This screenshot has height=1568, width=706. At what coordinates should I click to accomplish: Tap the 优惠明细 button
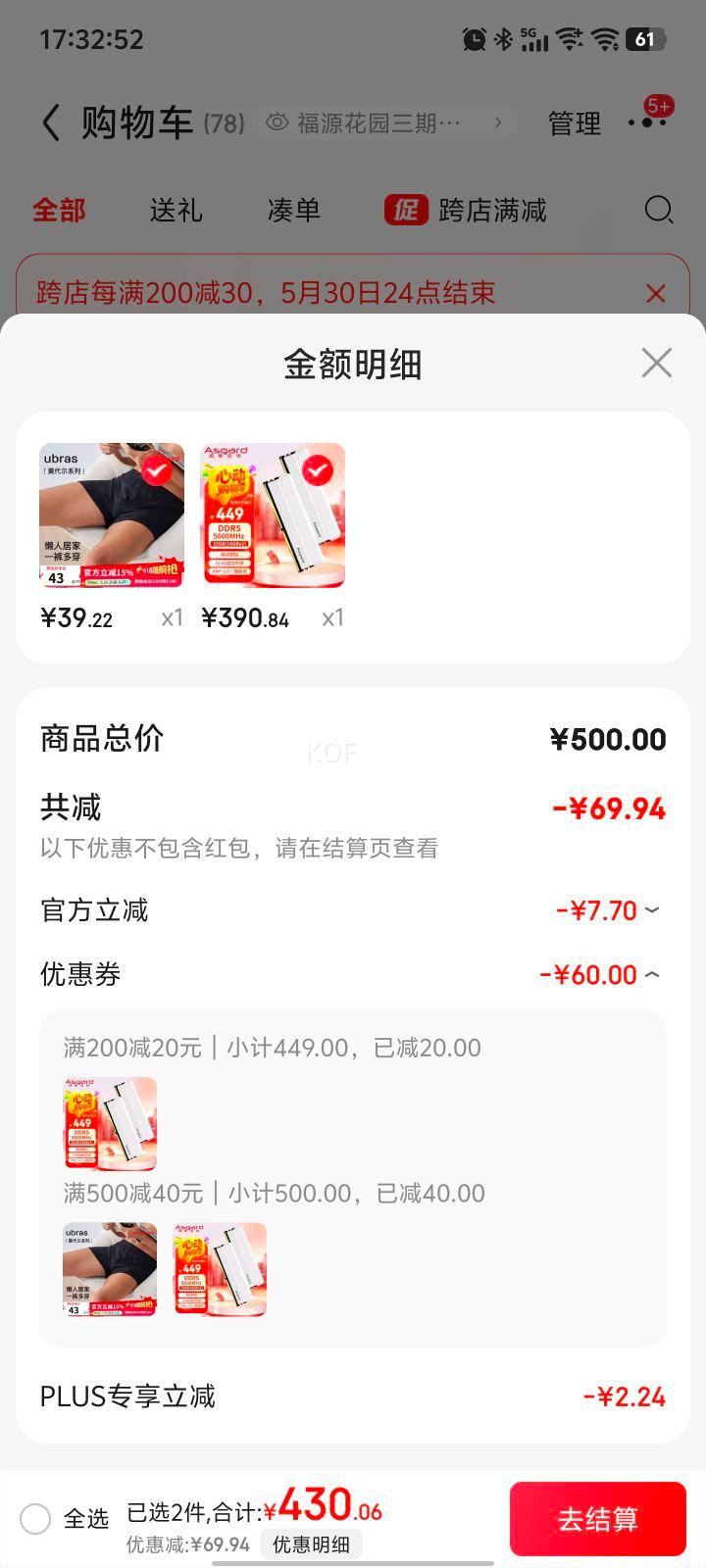click(311, 1544)
